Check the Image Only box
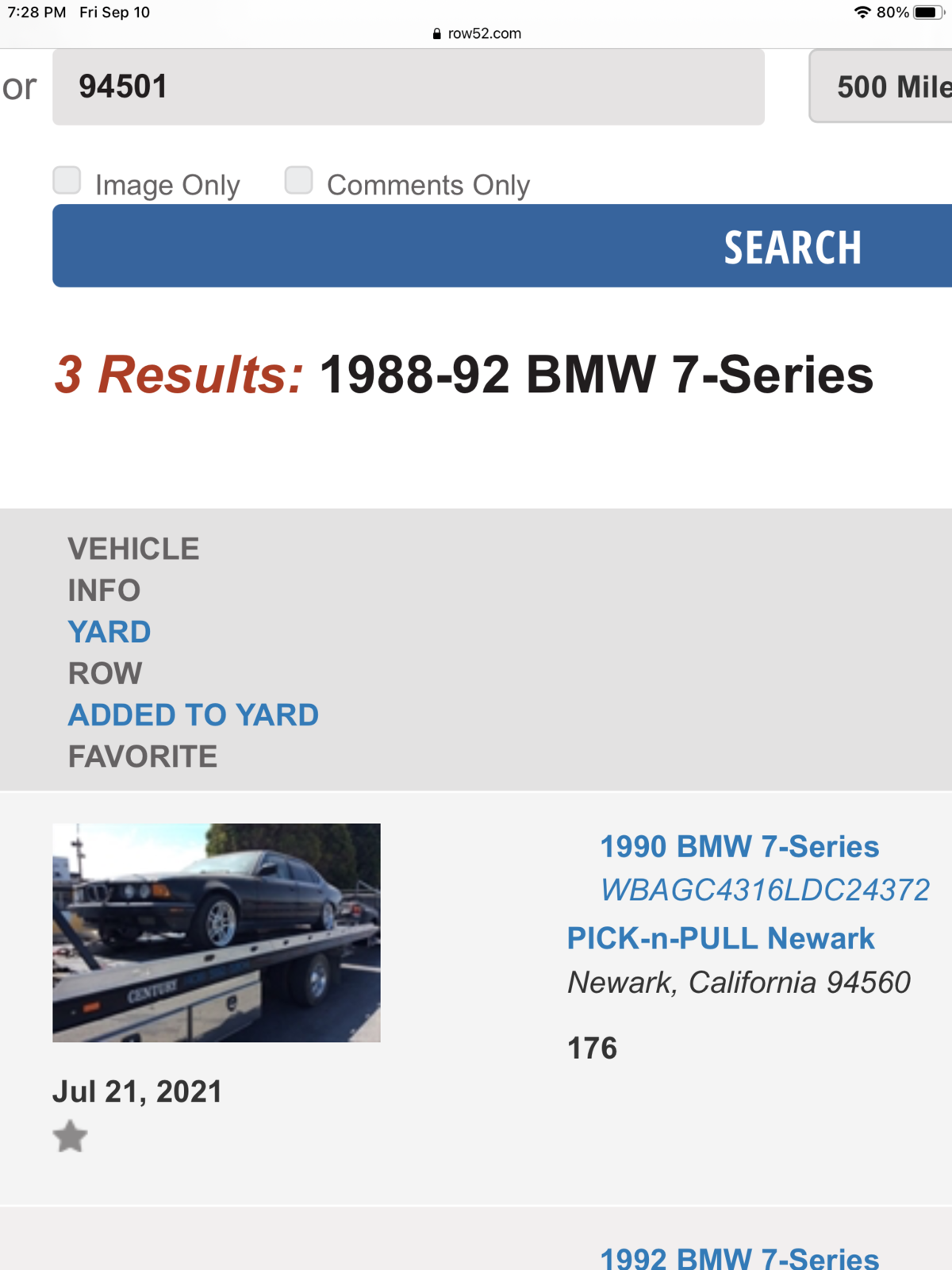This screenshot has height=1270, width=952. [67, 180]
